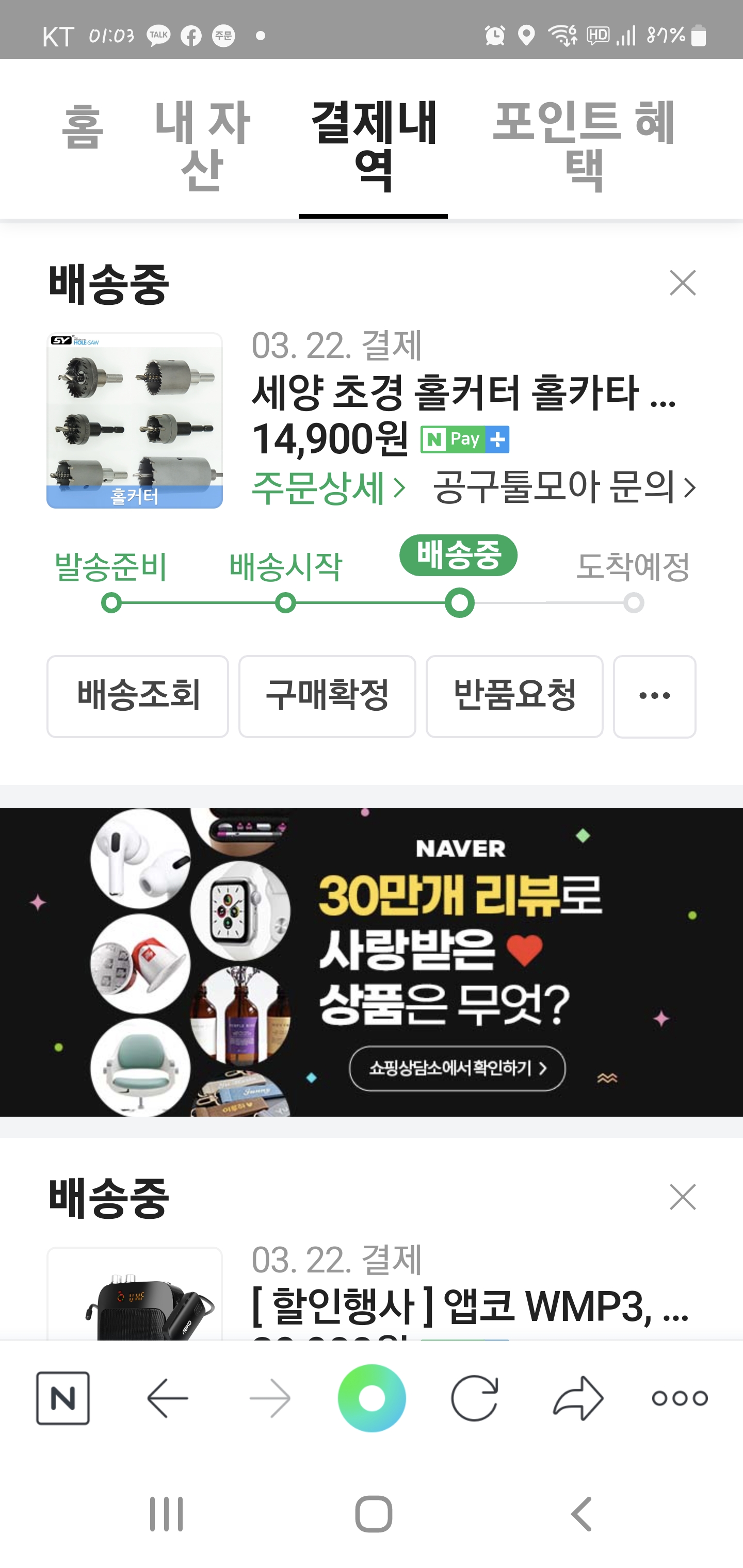This screenshot has width=743, height=1568.
Task: Switch to the 홈 tab
Action: (82, 126)
